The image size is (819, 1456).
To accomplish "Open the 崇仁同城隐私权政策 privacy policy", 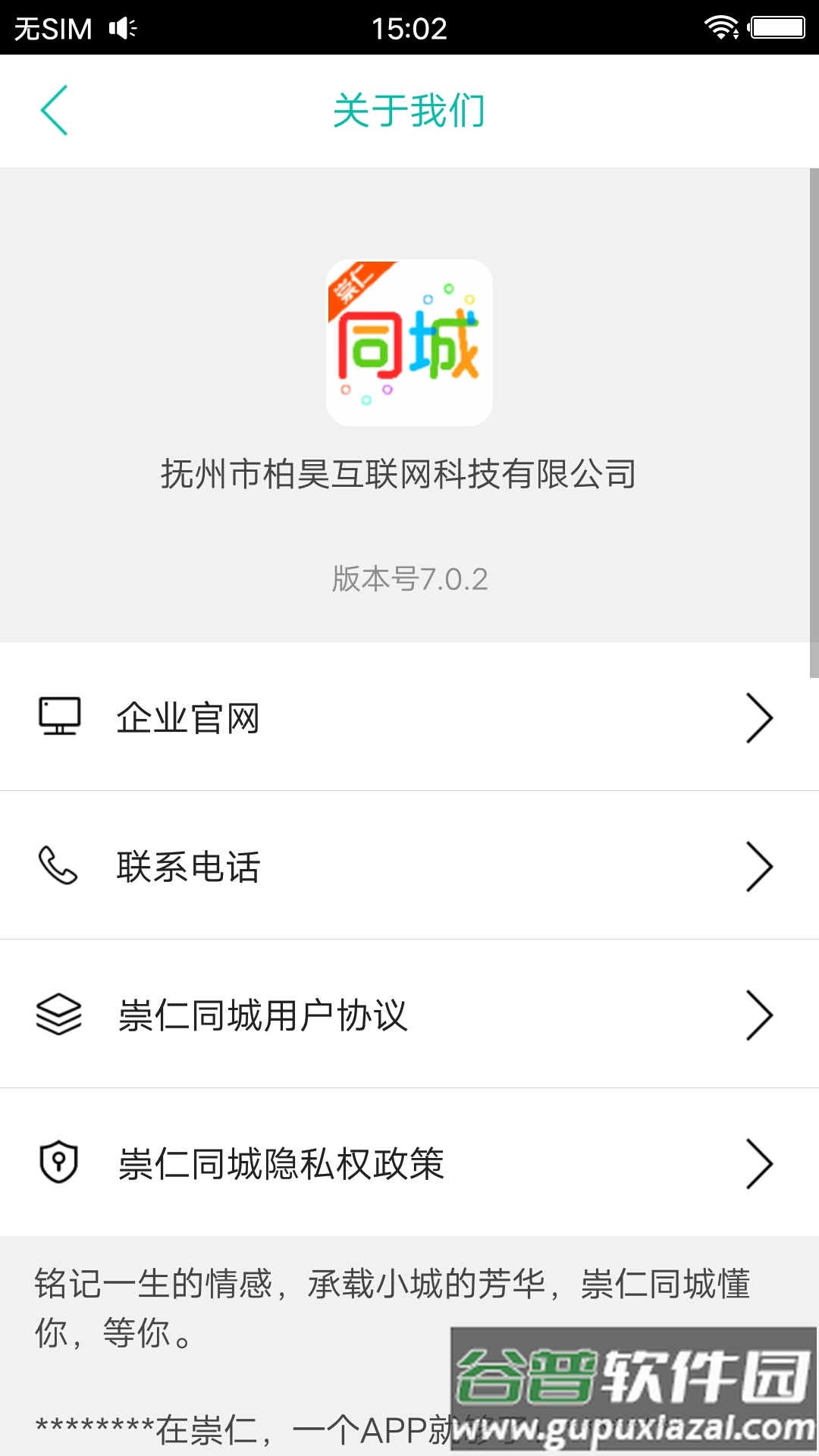I will pyautogui.click(x=409, y=1163).
